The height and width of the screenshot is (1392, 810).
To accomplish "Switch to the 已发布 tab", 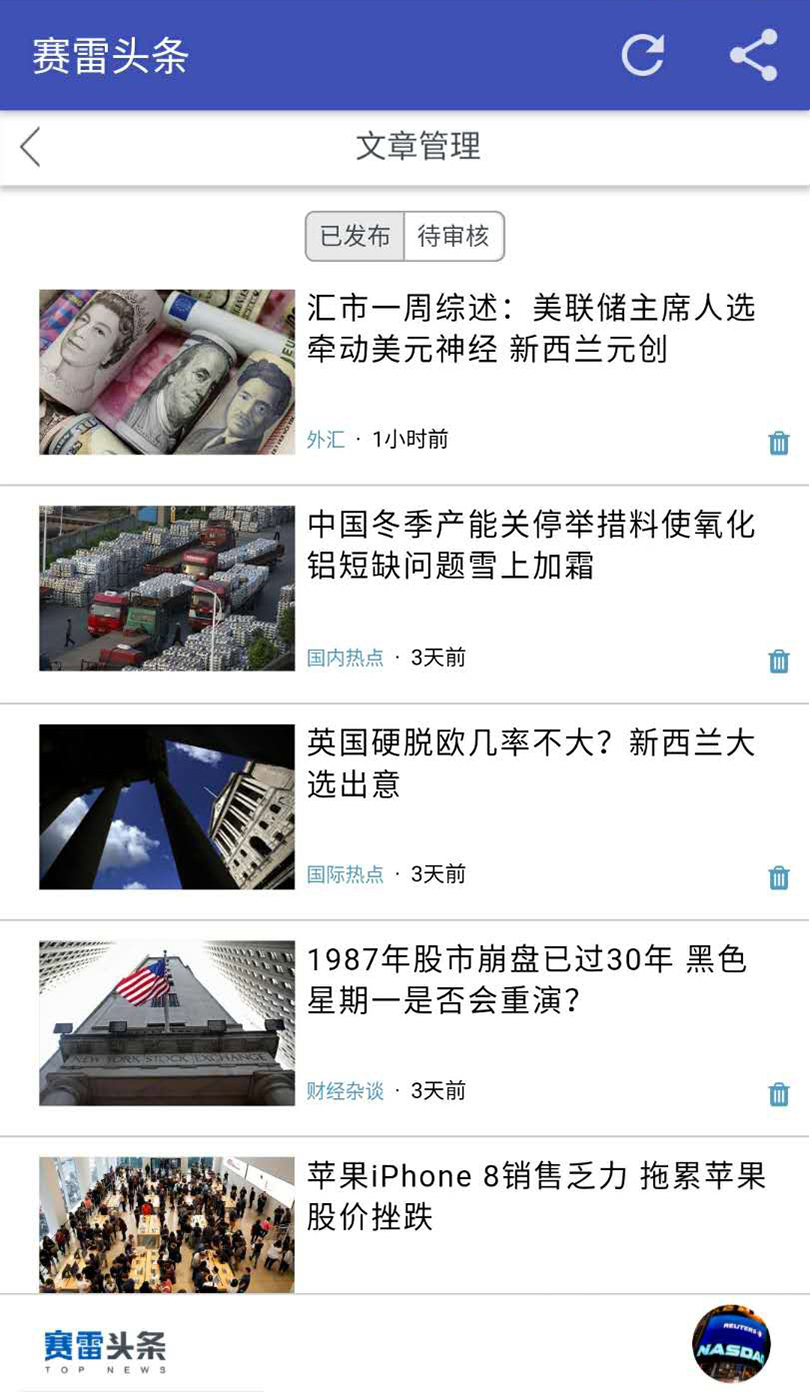I will [355, 236].
